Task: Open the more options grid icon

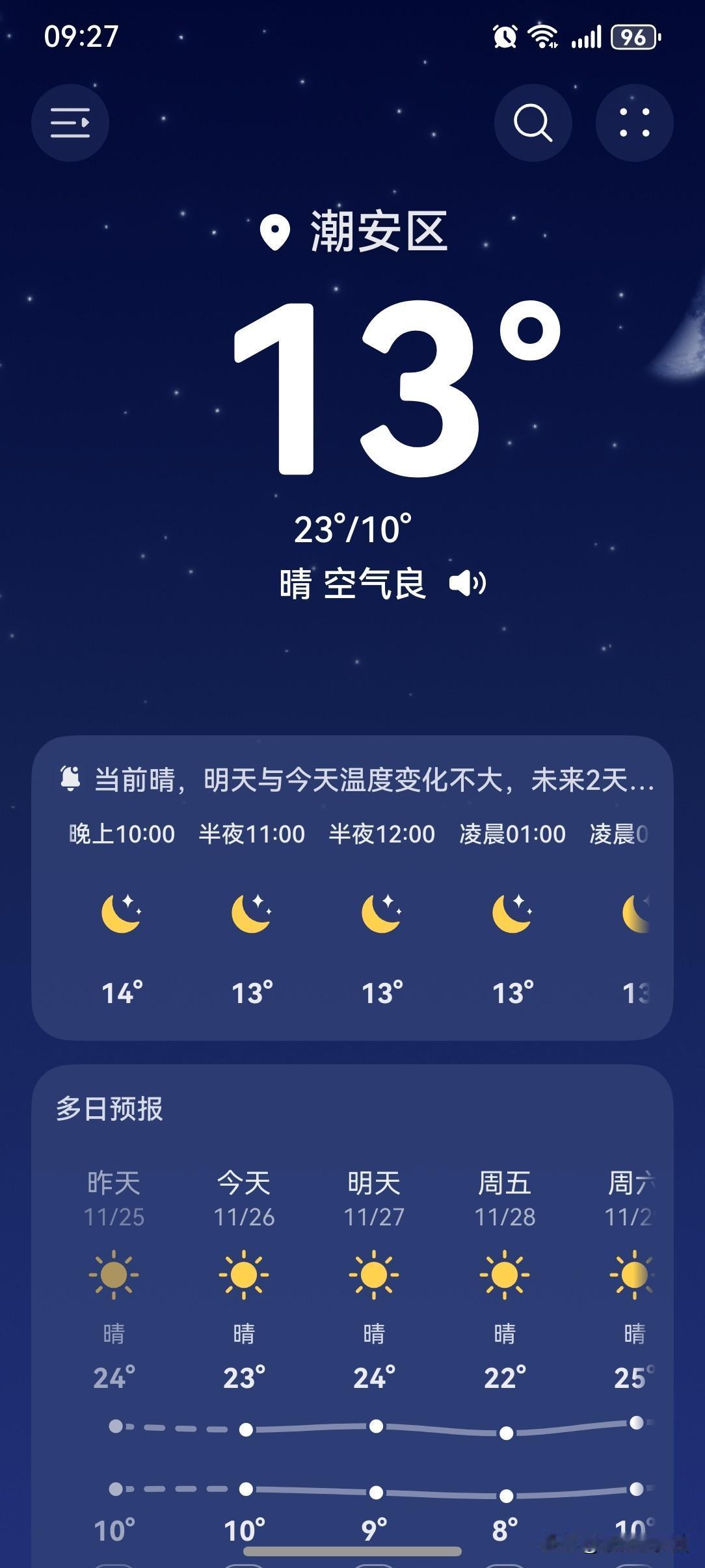Action: pyautogui.click(x=634, y=124)
